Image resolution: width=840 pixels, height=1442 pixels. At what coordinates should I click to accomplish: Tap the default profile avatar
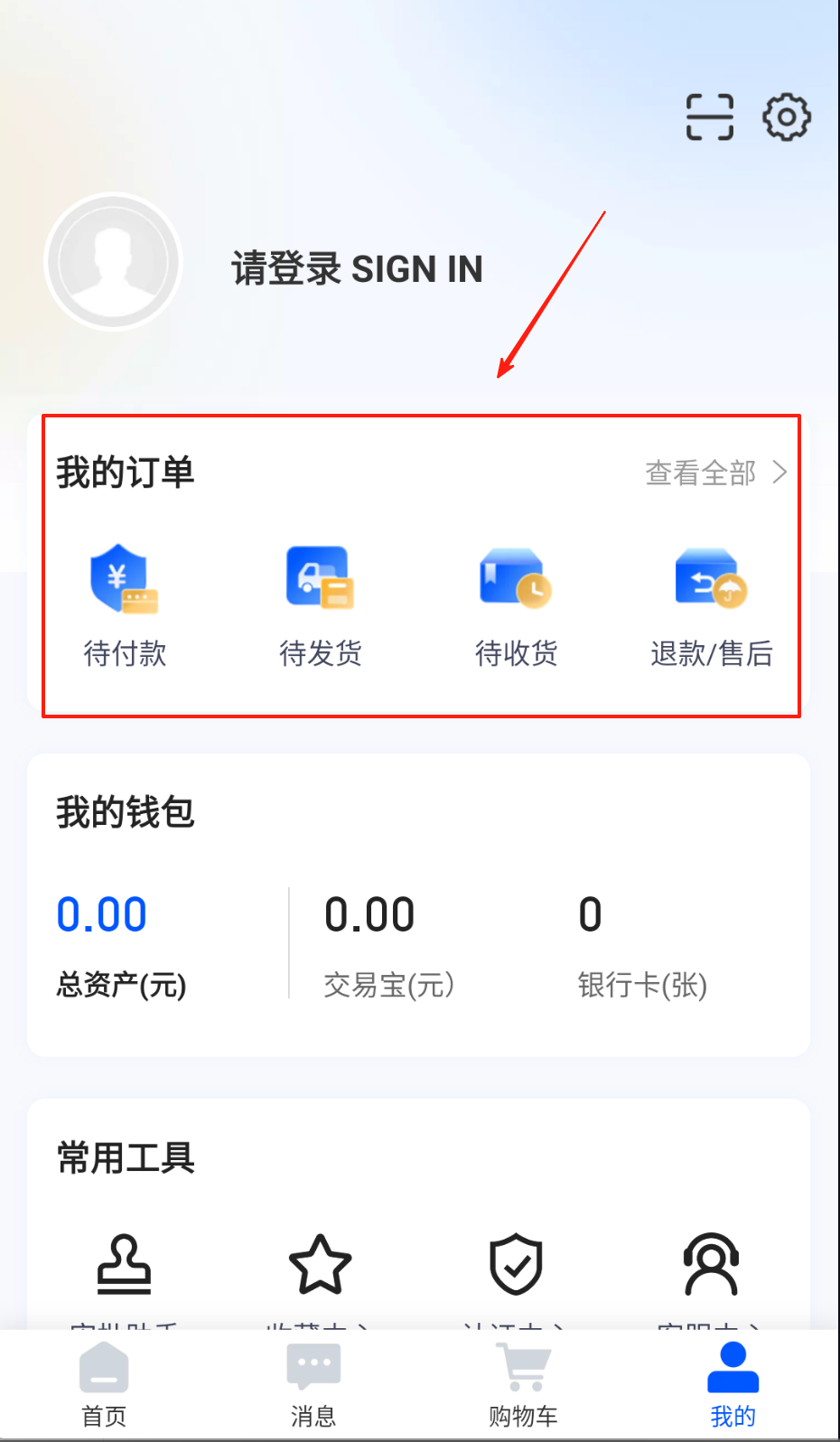pos(114,262)
